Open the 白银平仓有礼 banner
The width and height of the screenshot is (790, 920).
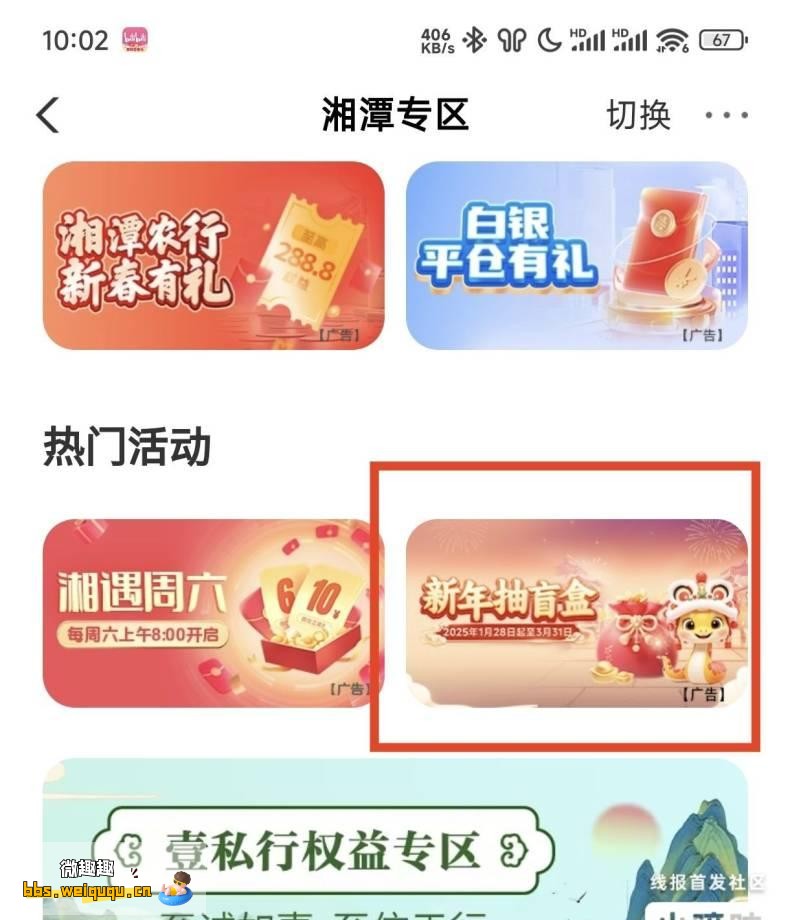tap(576, 256)
